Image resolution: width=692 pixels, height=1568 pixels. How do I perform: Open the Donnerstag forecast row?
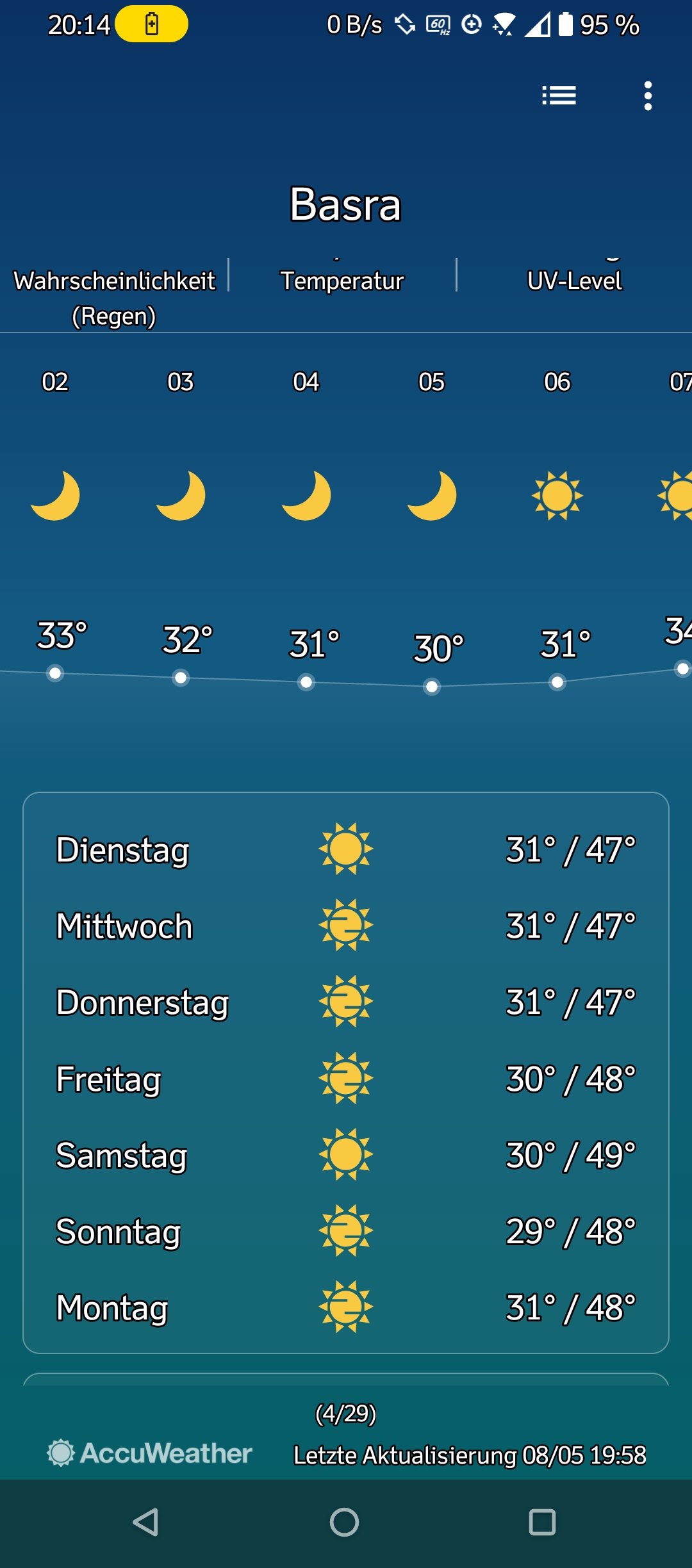pos(346,1002)
